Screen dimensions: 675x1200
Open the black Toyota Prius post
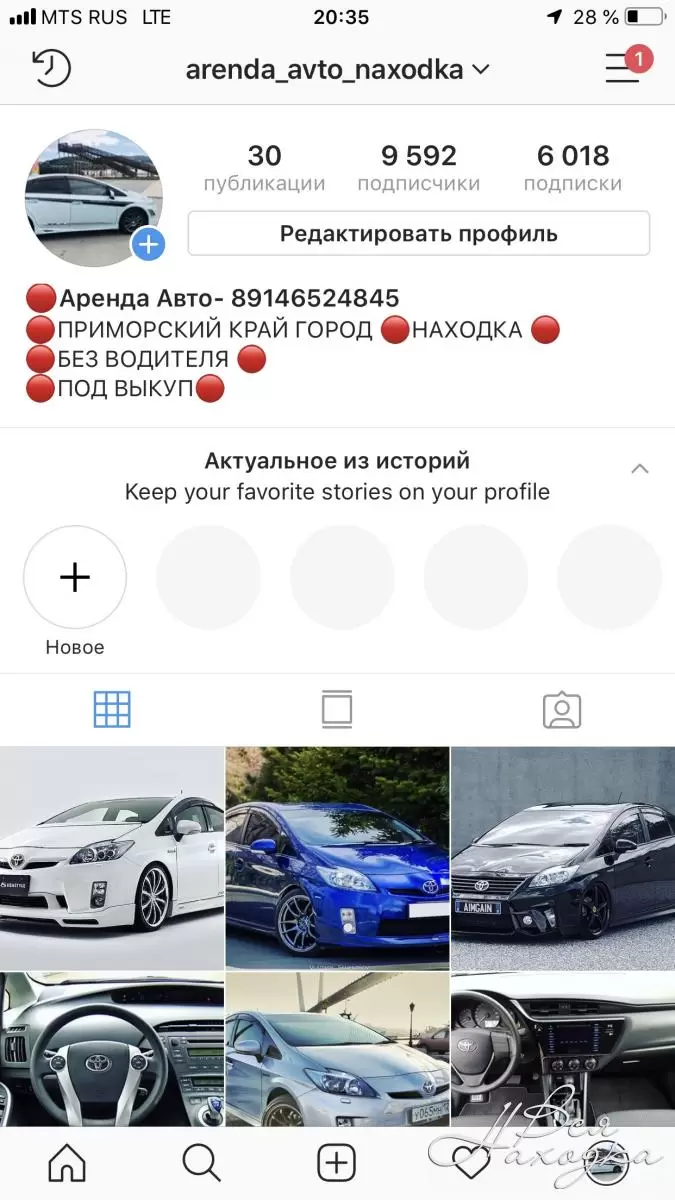pyautogui.click(x=563, y=857)
